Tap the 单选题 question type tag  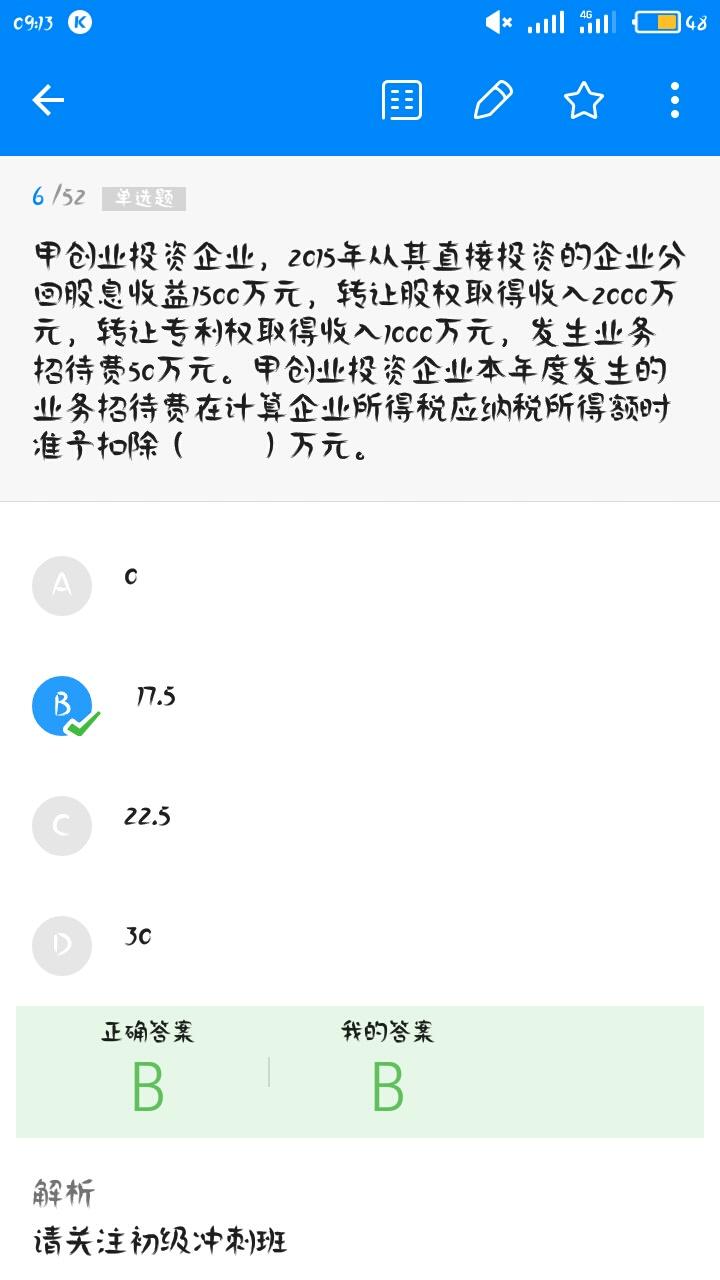click(143, 198)
